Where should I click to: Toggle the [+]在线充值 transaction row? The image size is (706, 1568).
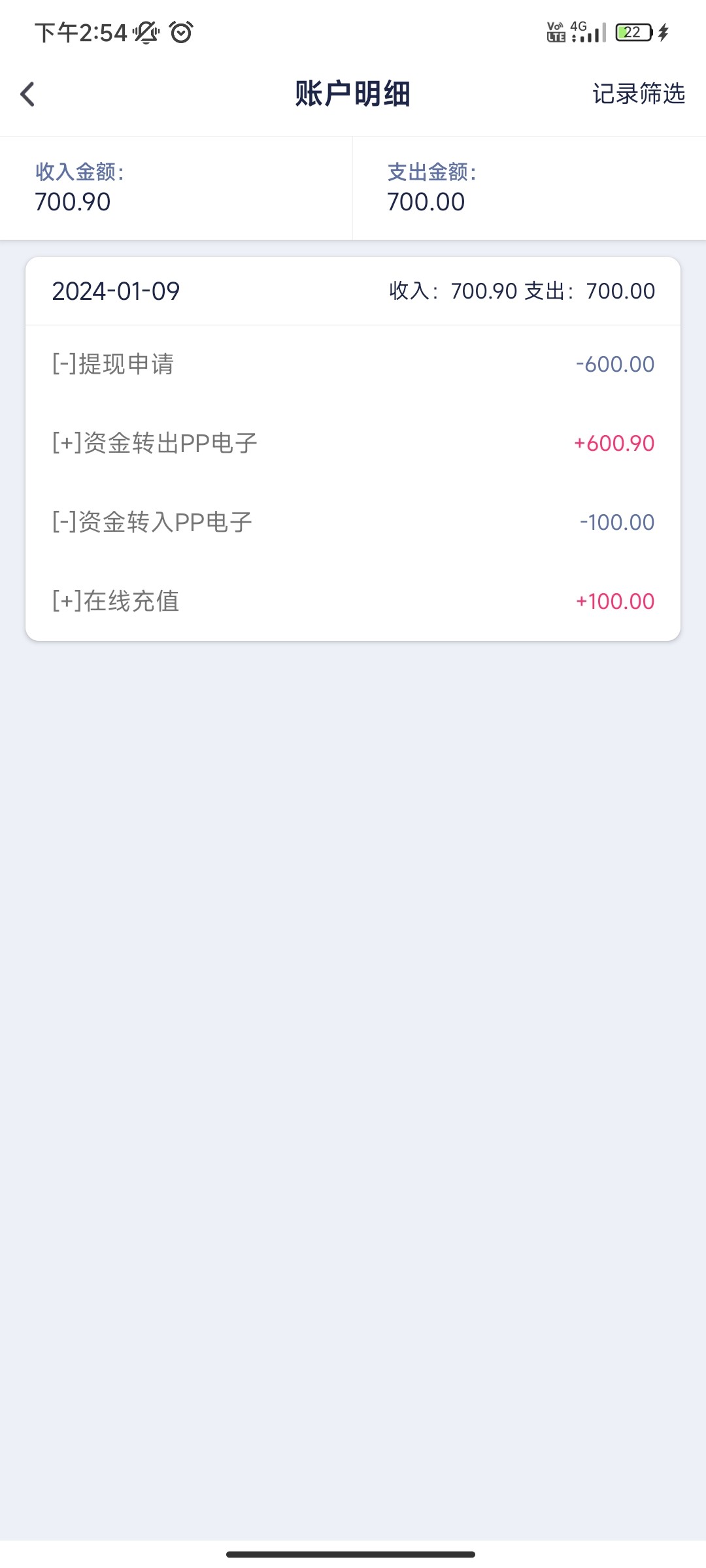click(x=353, y=601)
